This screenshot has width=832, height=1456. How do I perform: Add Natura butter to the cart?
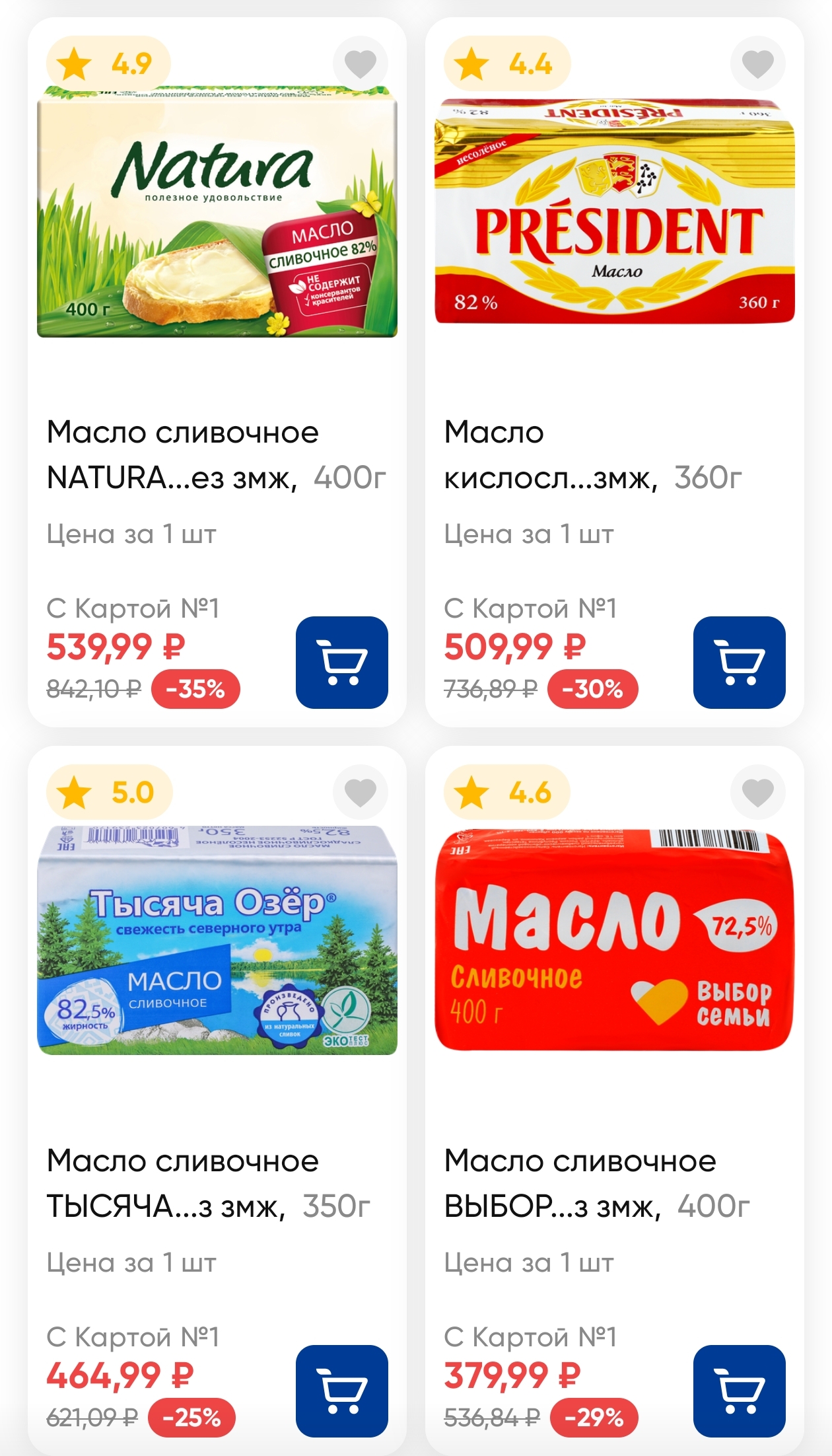(342, 663)
